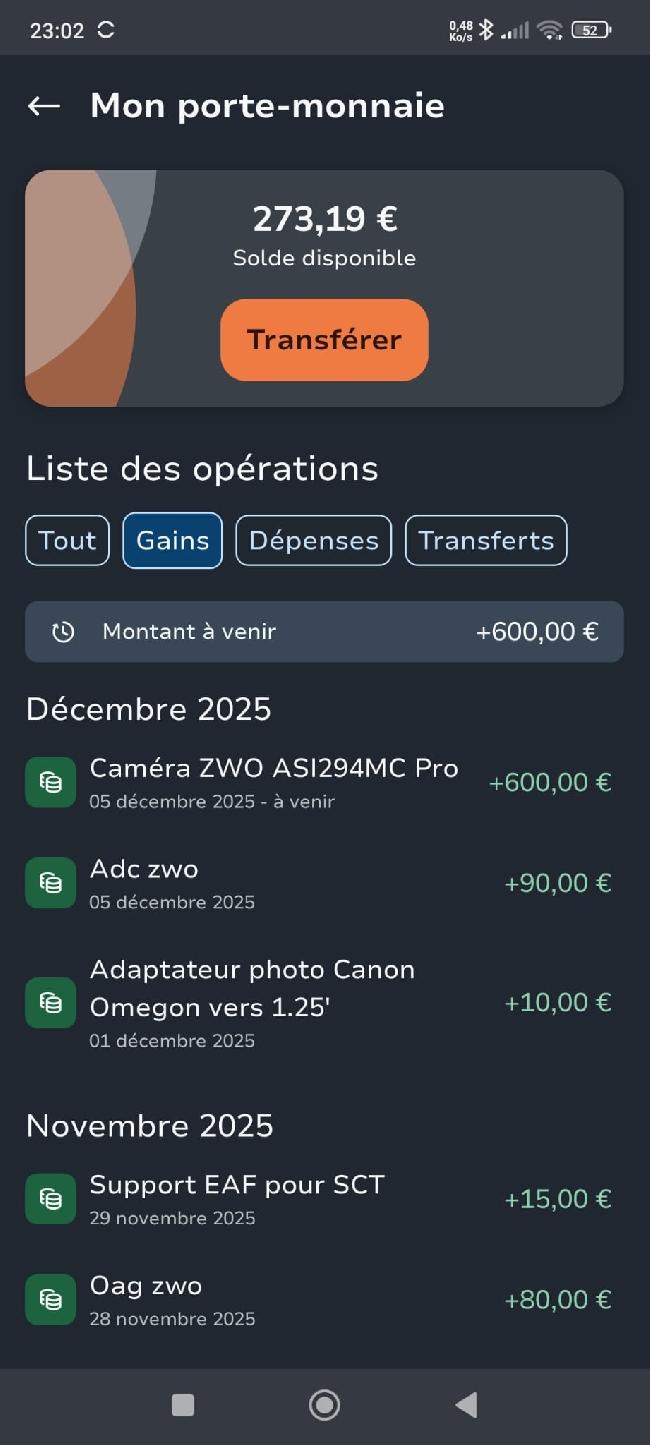Go to the system home screen
This screenshot has width=650, height=1445.
(324, 1405)
